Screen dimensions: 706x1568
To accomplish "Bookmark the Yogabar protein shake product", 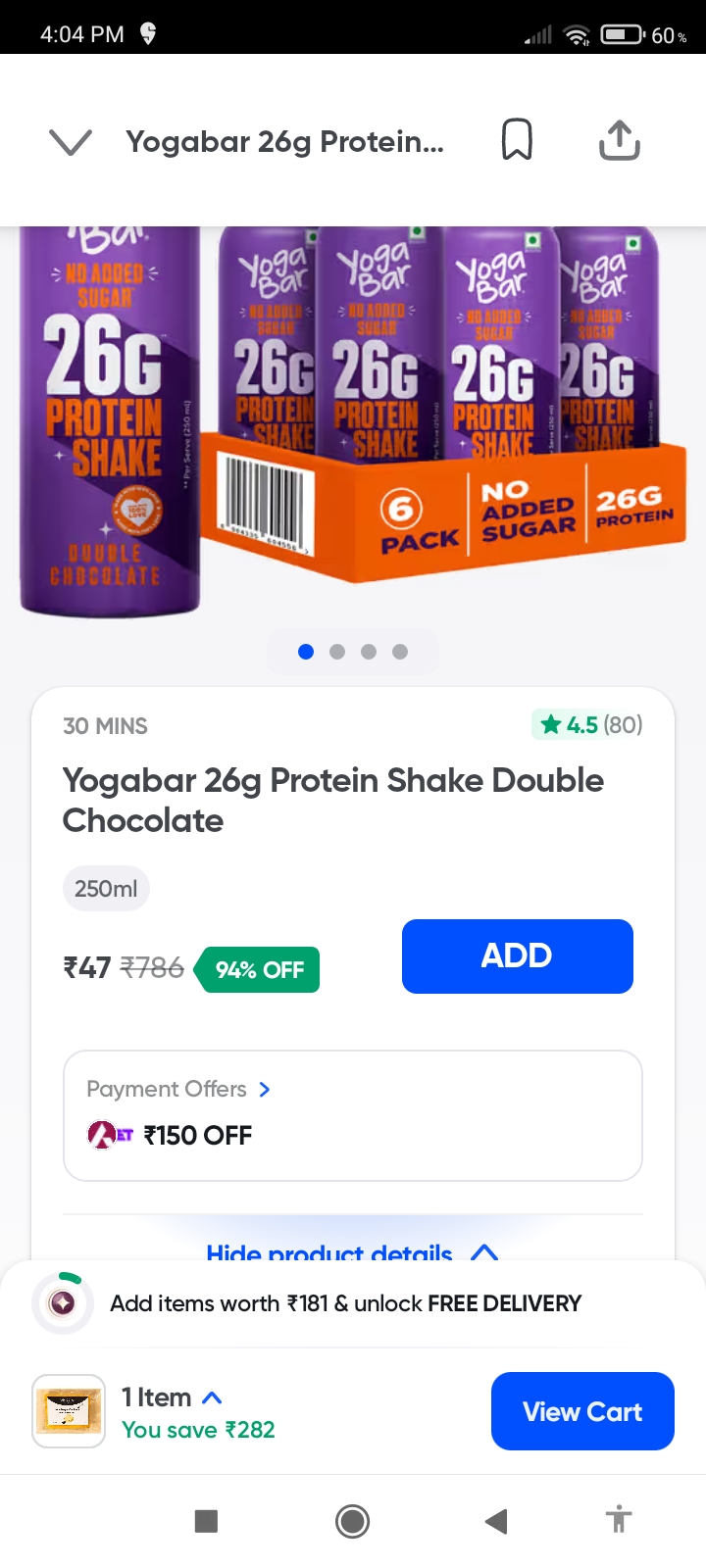I will click(518, 139).
